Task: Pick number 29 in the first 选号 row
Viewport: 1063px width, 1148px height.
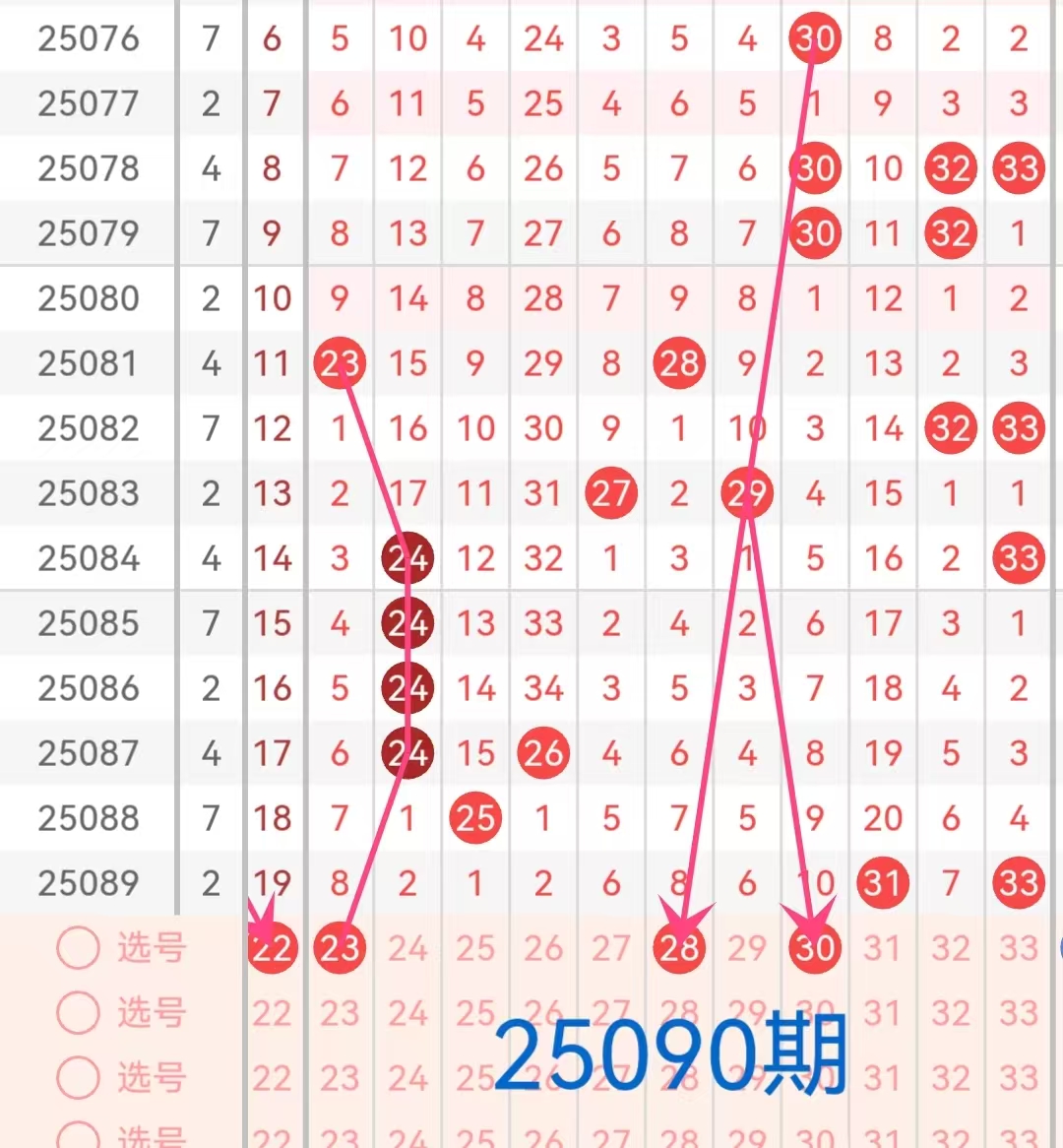Action: (x=747, y=948)
